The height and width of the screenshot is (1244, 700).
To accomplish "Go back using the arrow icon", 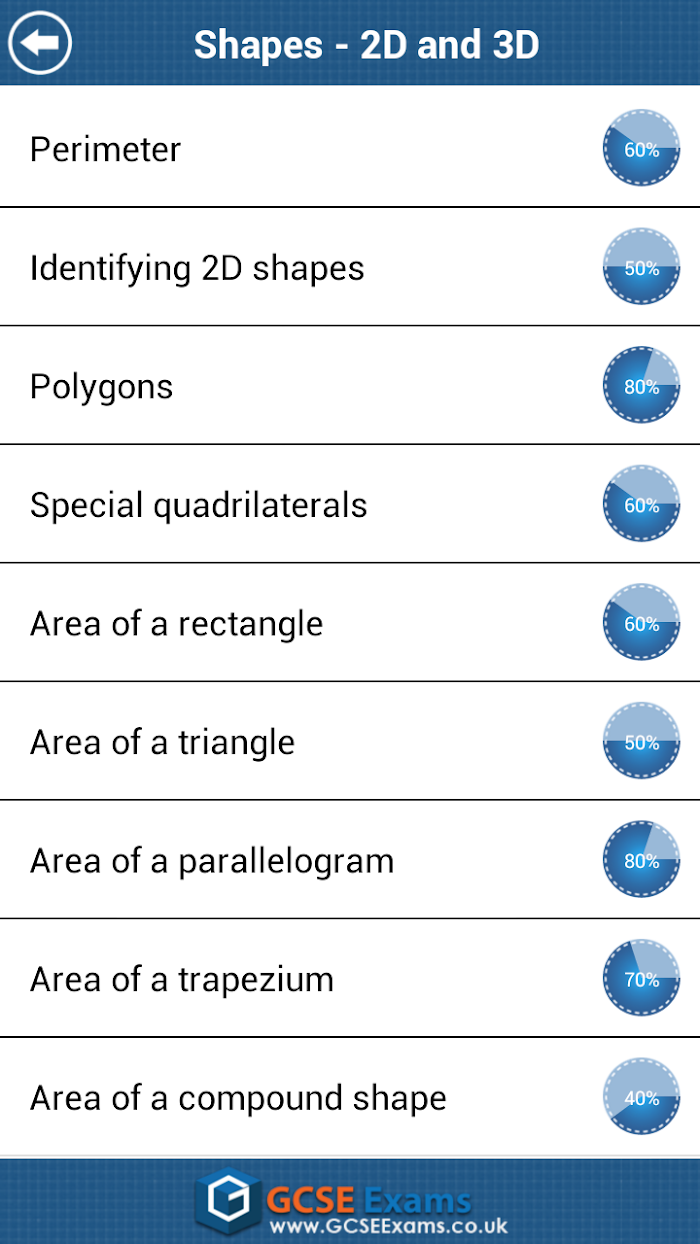I will [x=40, y=43].
